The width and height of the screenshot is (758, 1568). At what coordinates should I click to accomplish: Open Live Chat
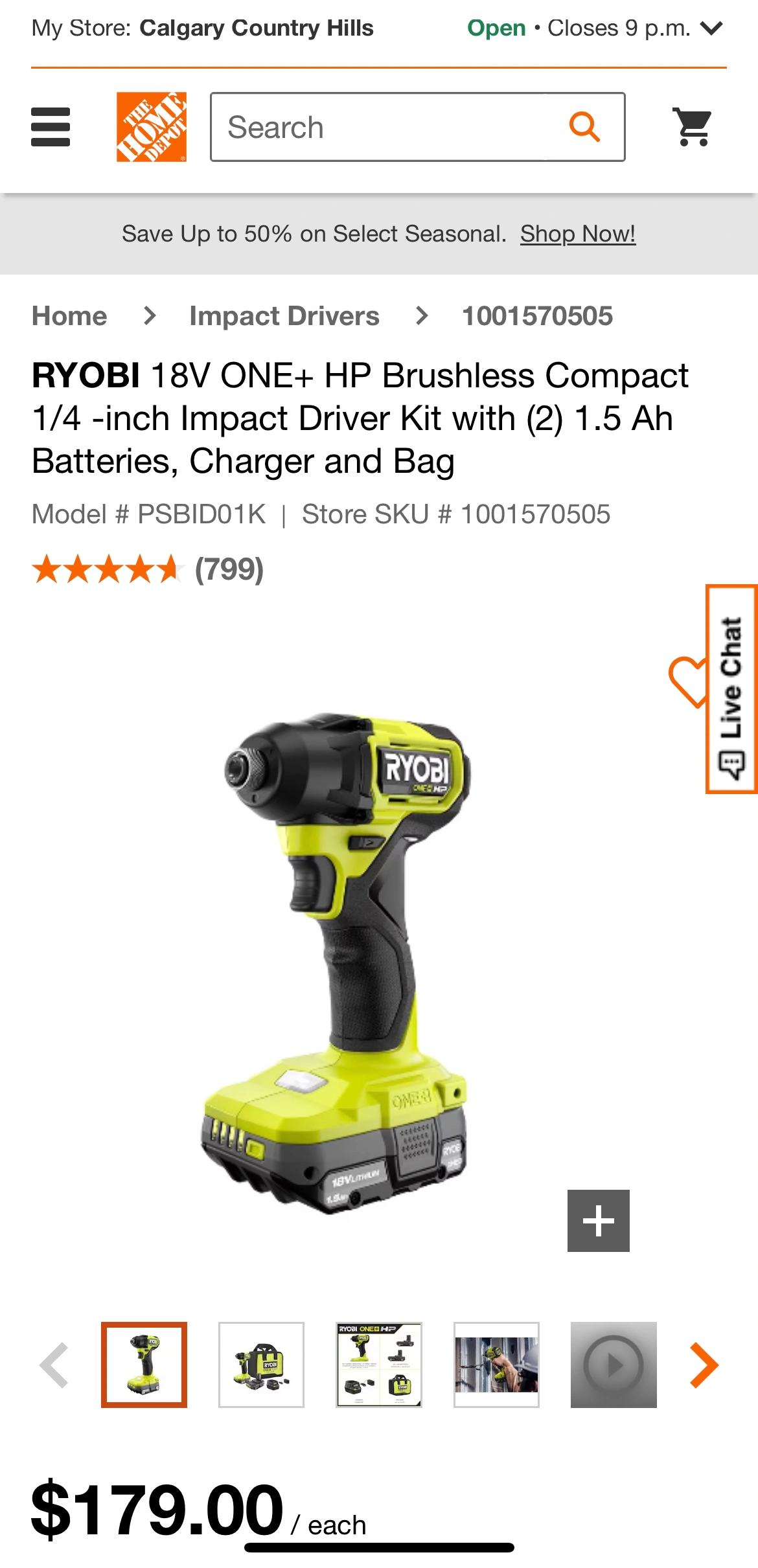(732, 689)
